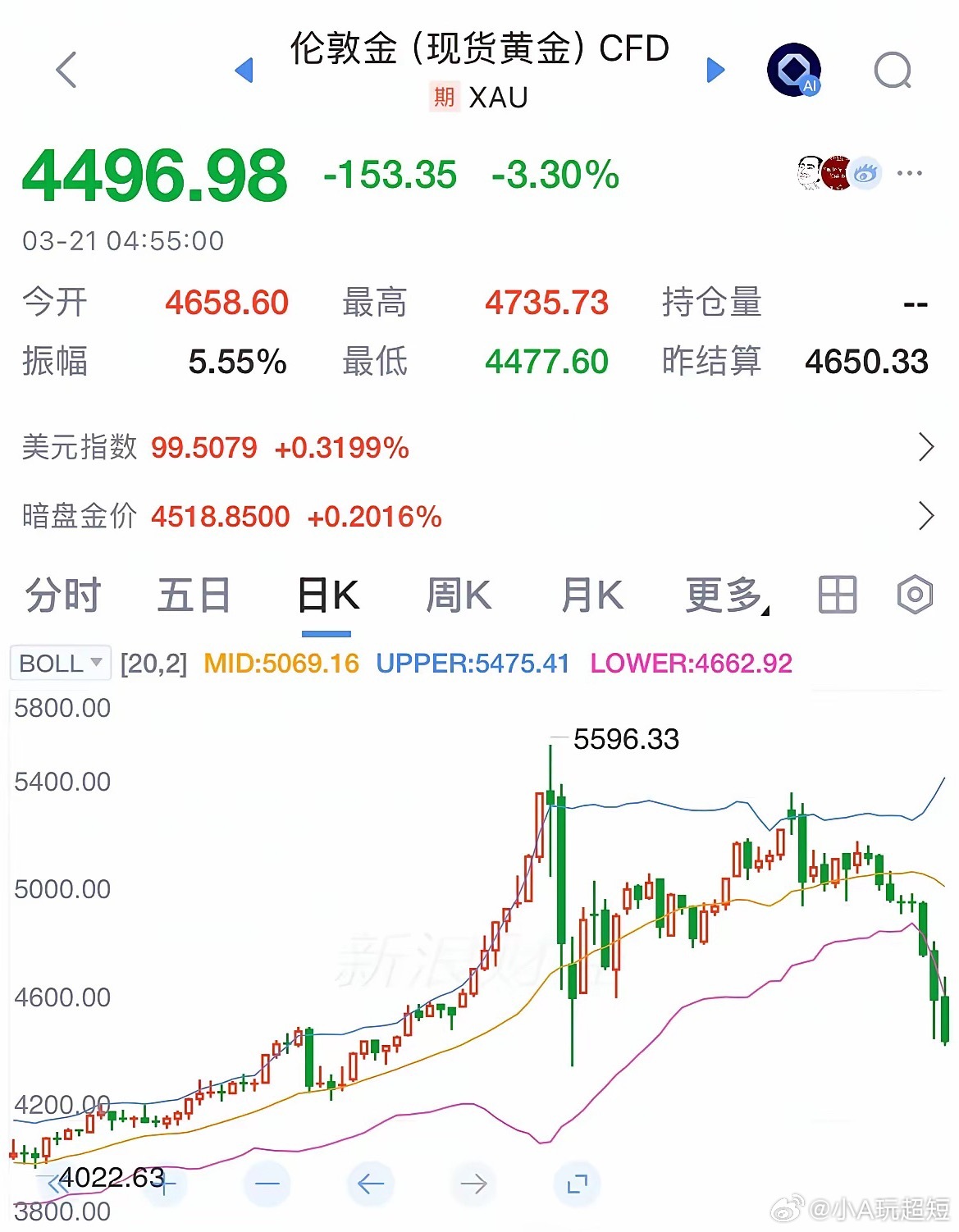Open the 更多 more-periods menu
Image resolution: width=959 pixels, height=1232 pixels.
(721, 595)
